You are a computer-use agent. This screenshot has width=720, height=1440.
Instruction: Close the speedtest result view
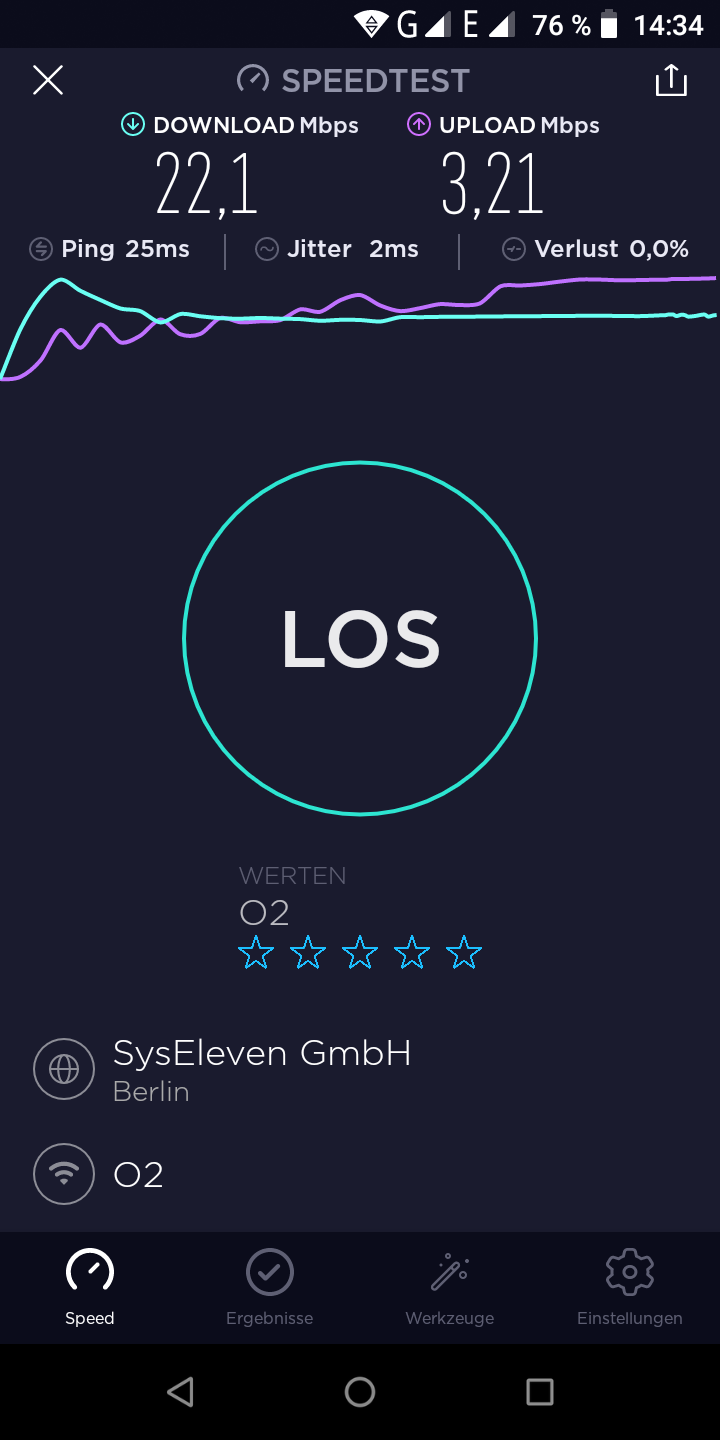[x=48, y=80]
